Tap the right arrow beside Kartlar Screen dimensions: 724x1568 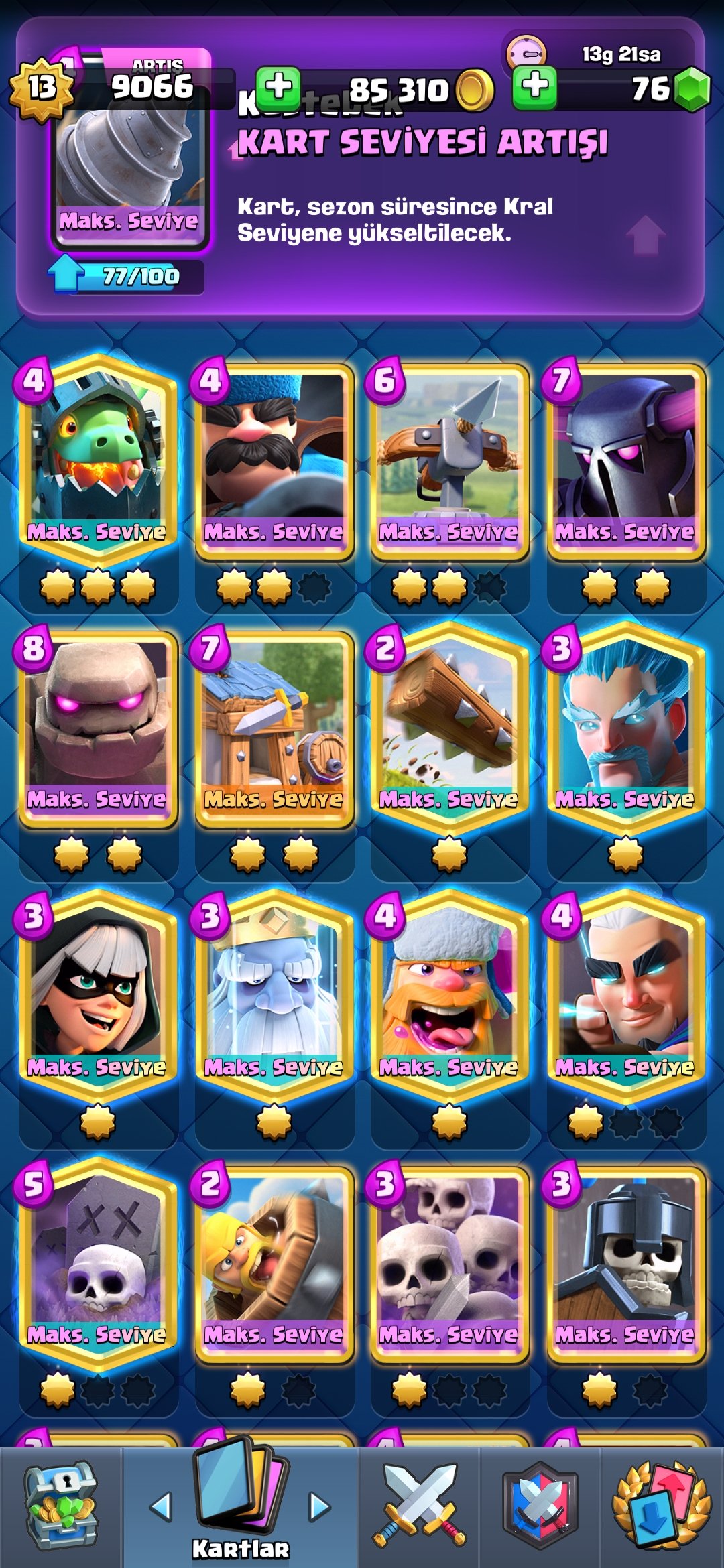320,1507
